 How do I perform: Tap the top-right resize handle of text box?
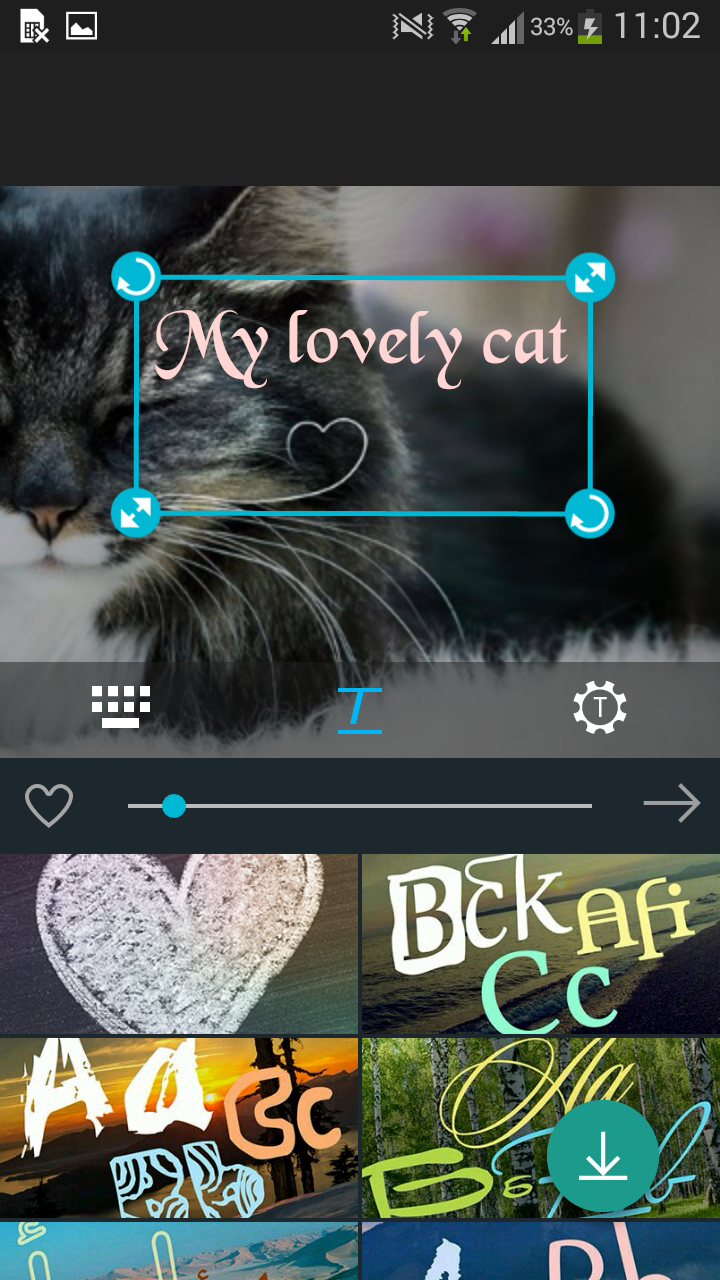pyautogui.click(x=590, y=278)
